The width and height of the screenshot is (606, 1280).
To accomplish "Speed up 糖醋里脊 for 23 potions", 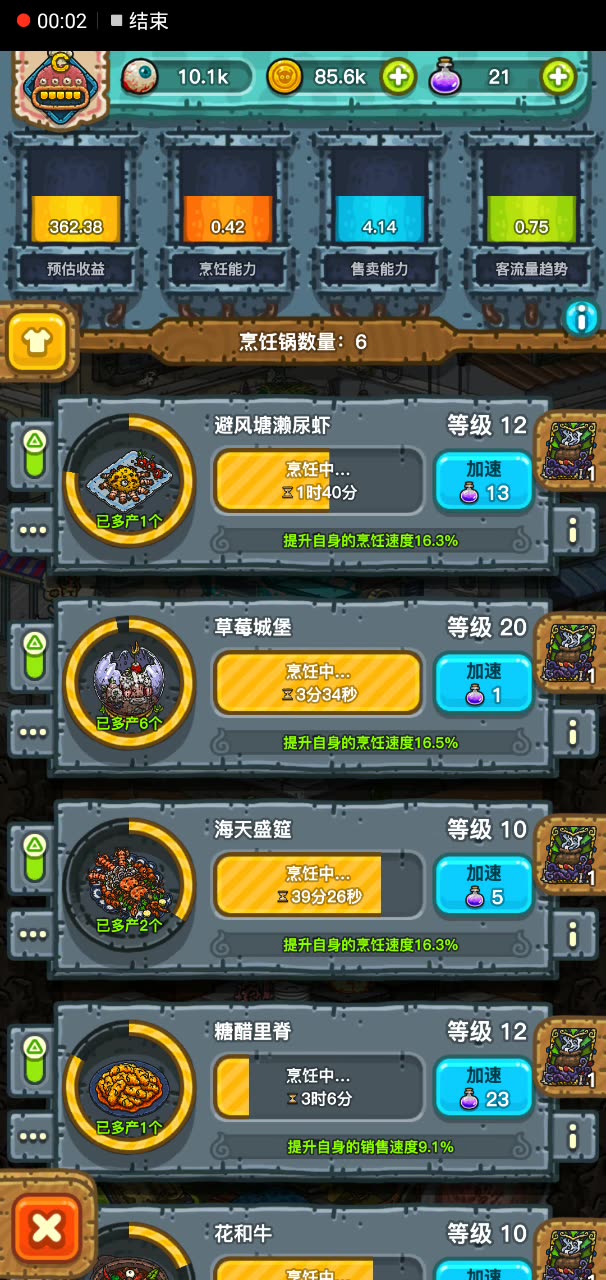I will pos(484,1087).
